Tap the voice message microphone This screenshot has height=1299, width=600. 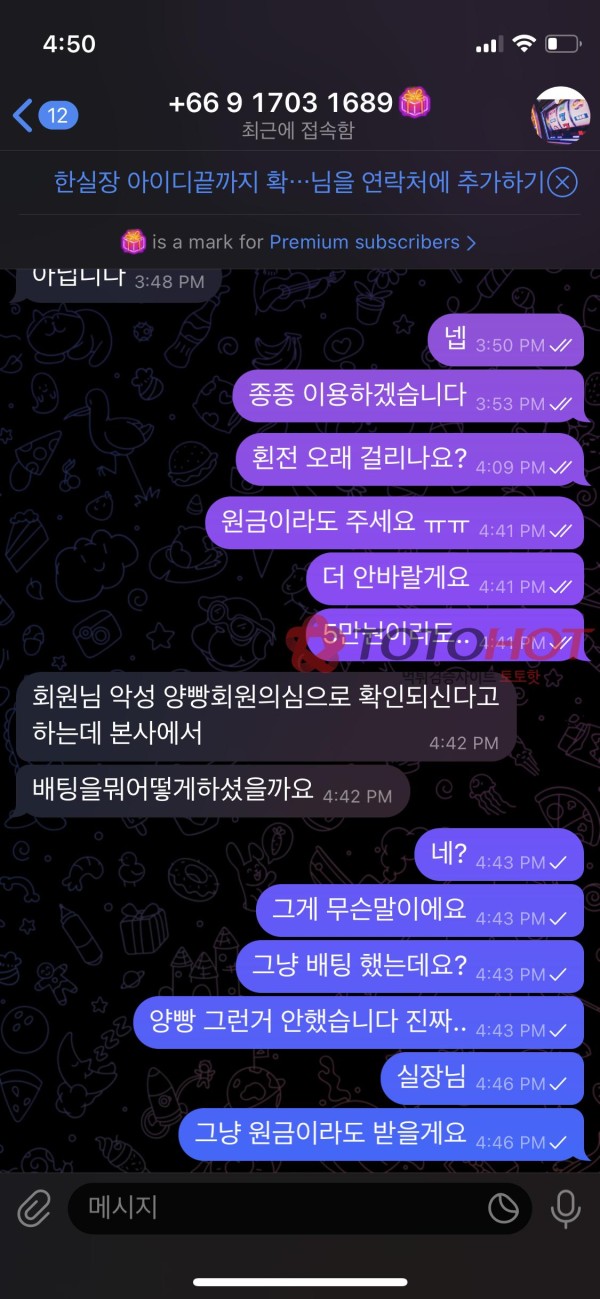[565, 1209]
